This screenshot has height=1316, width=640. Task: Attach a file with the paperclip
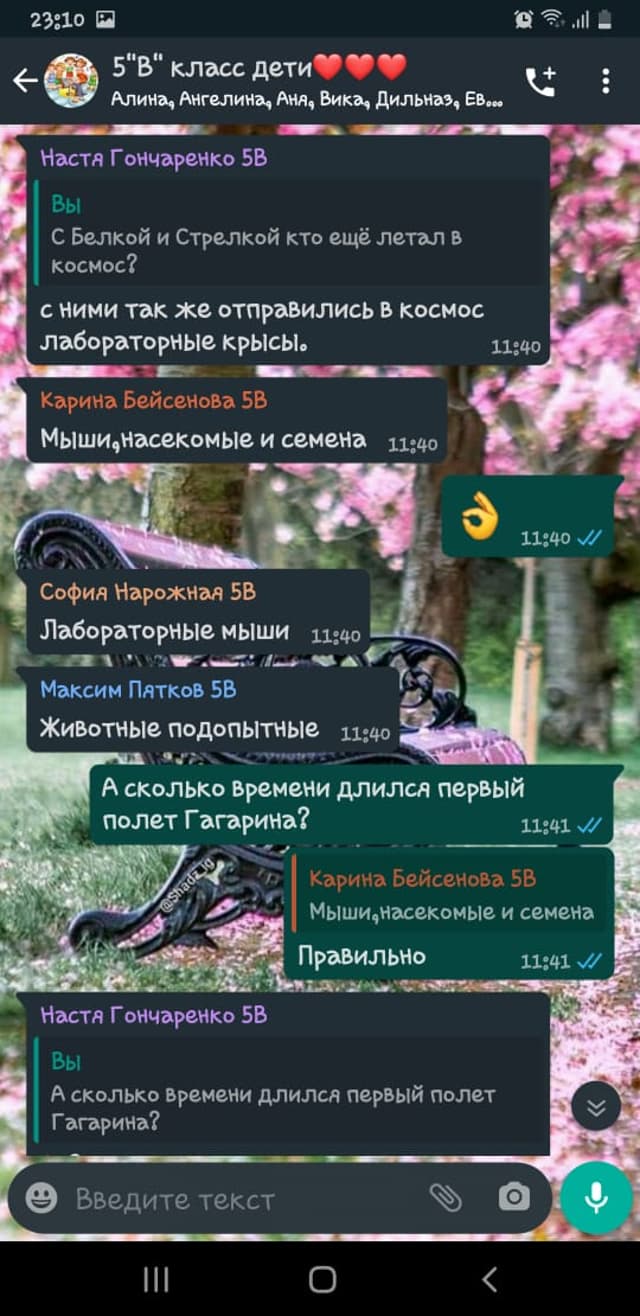click(445, 1197)
